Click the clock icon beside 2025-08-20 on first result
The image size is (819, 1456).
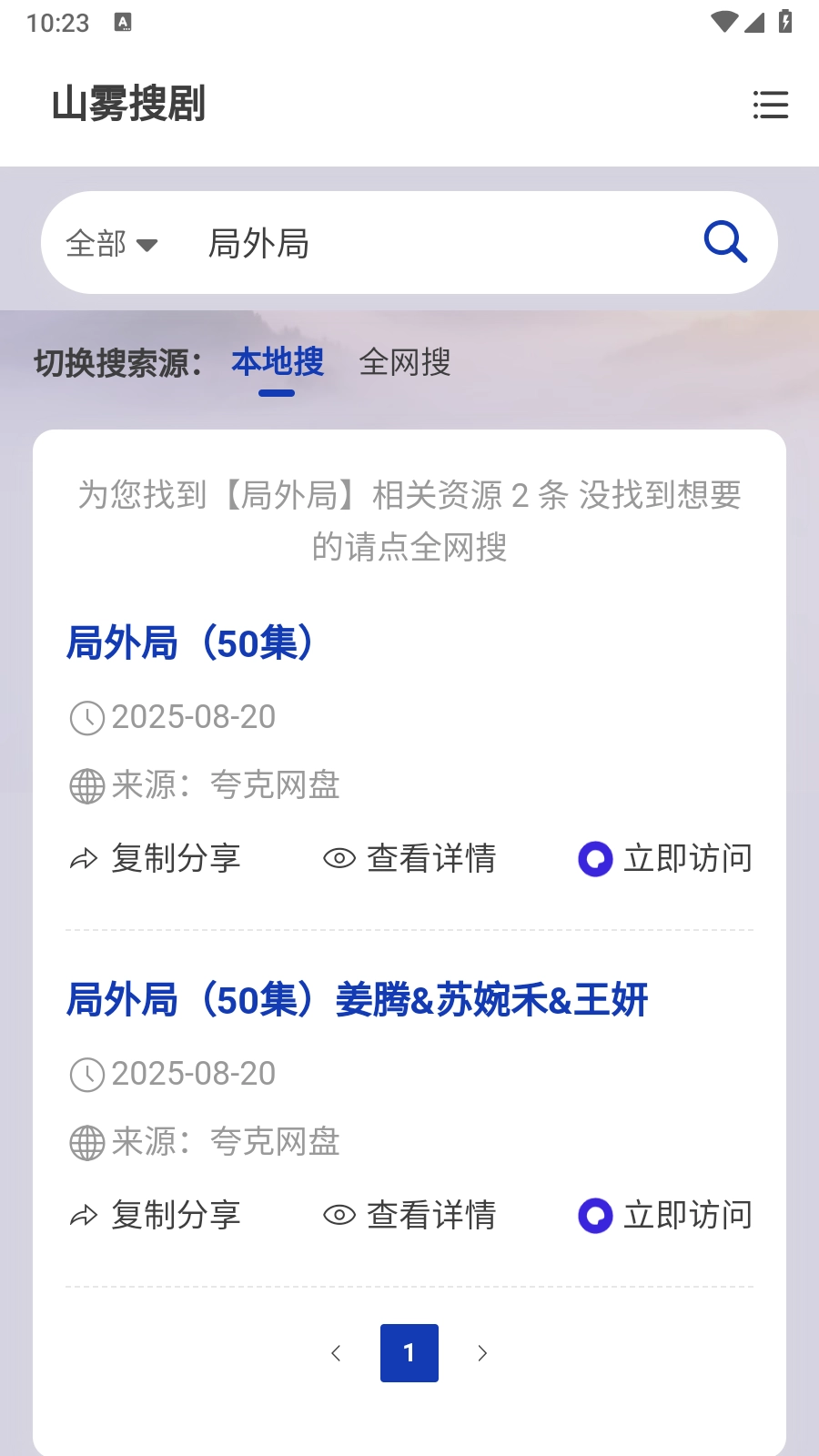(85, 717)
